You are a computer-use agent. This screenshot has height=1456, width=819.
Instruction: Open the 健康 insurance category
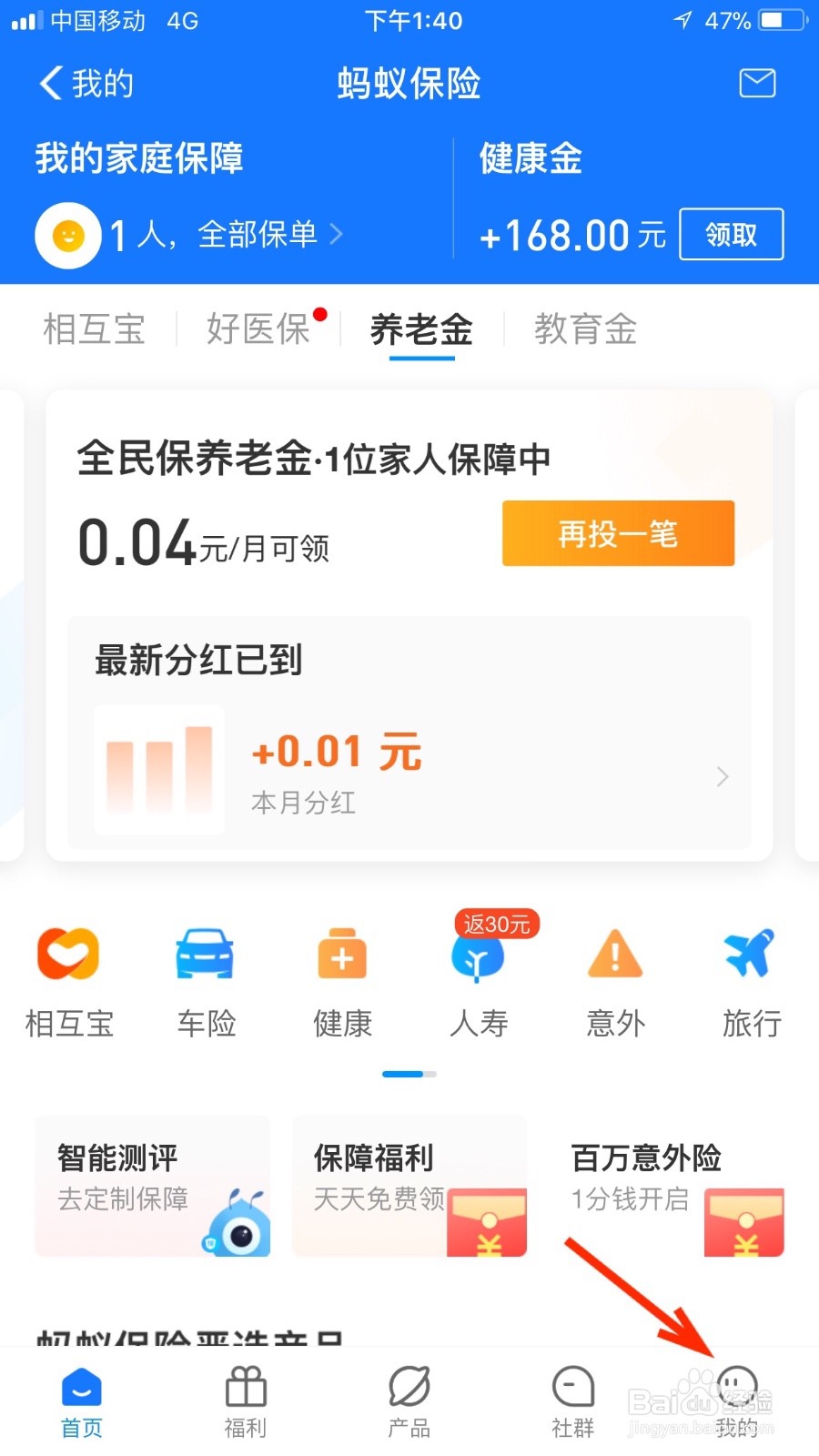(342, 981)
